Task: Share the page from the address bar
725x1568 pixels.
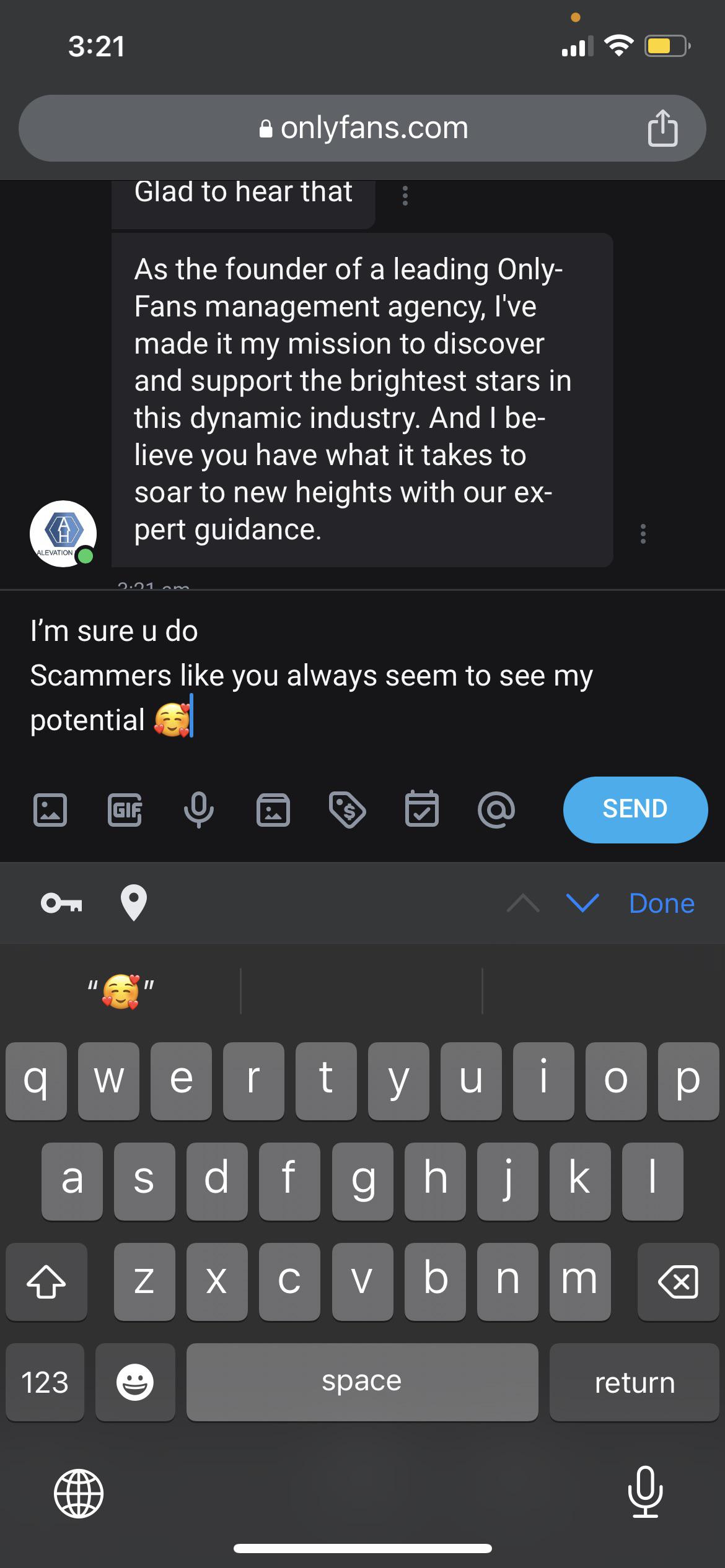Action: click(x=662, y=128)
